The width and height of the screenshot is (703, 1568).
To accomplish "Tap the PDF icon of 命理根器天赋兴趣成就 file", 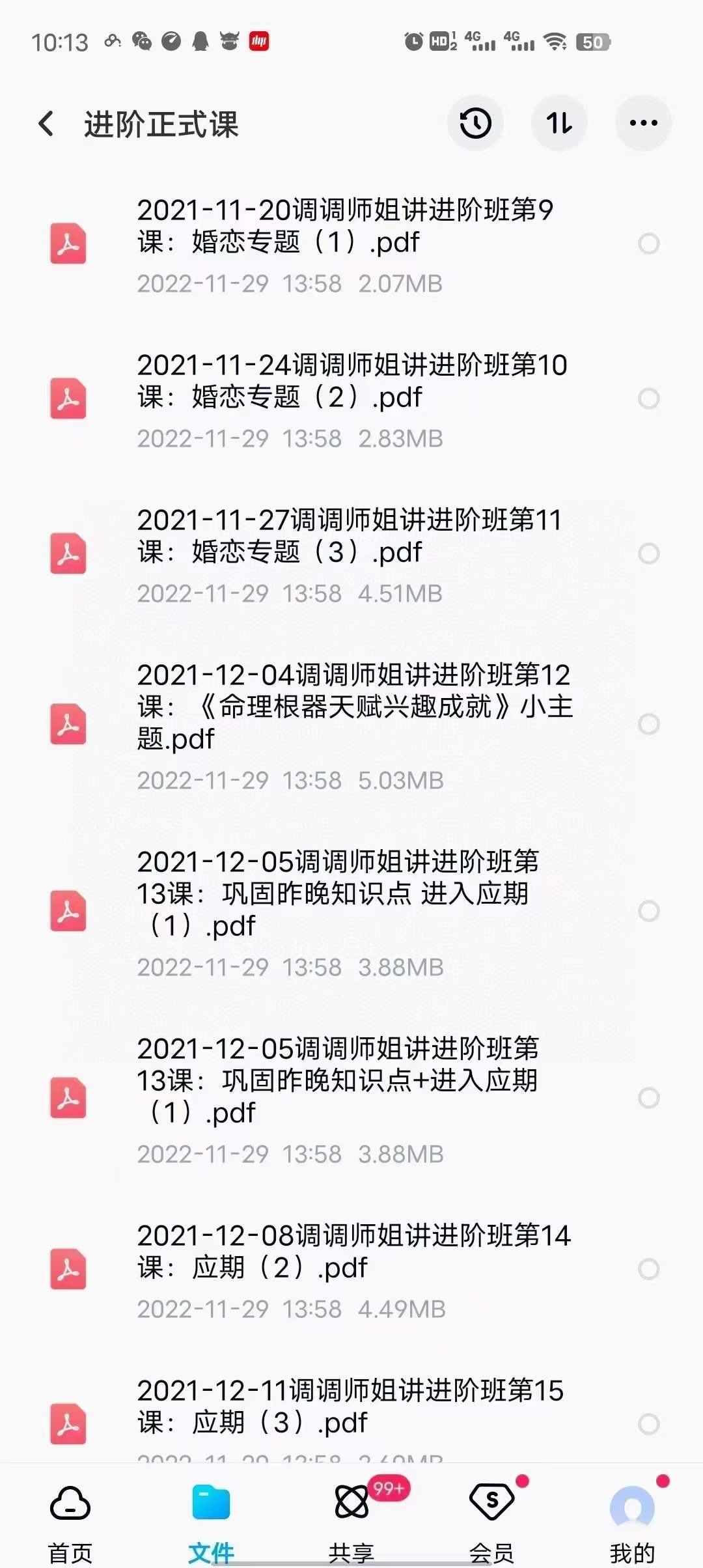I will [67, 725].
